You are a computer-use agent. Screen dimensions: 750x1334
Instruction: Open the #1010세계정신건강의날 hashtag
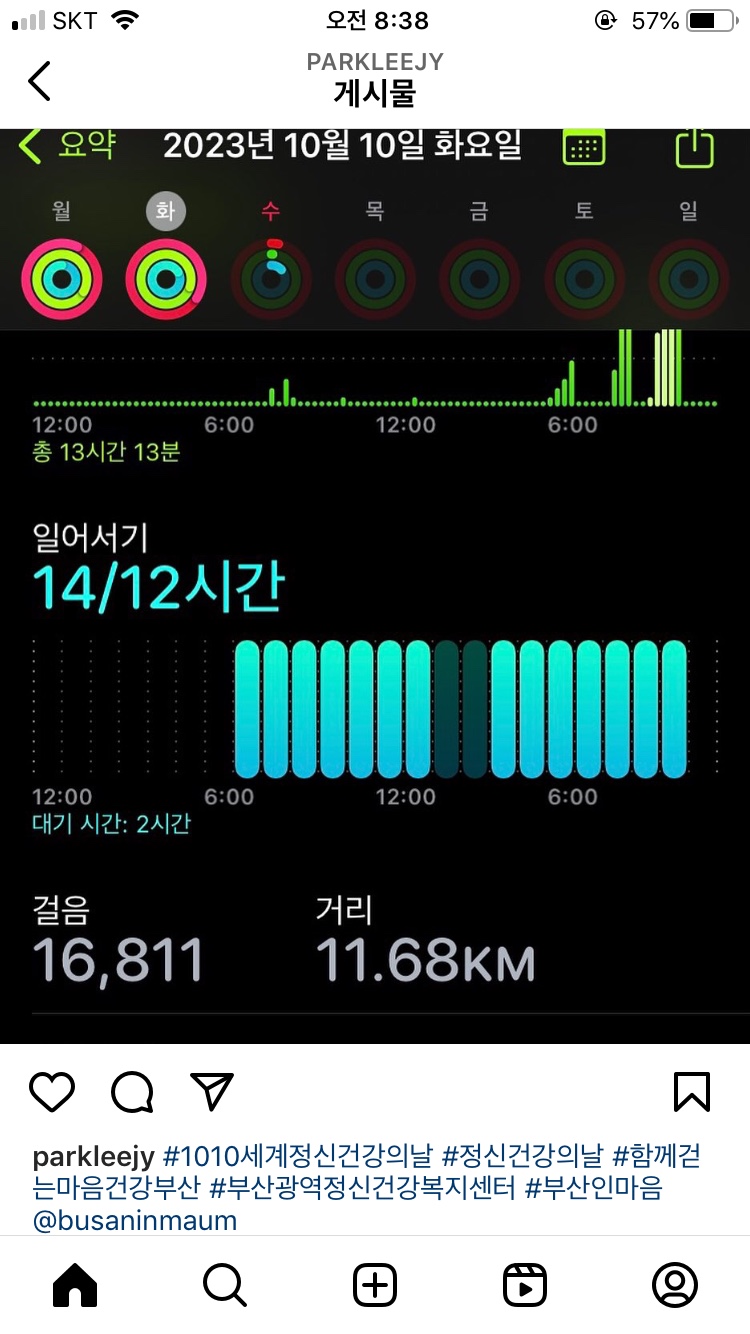297,1157
